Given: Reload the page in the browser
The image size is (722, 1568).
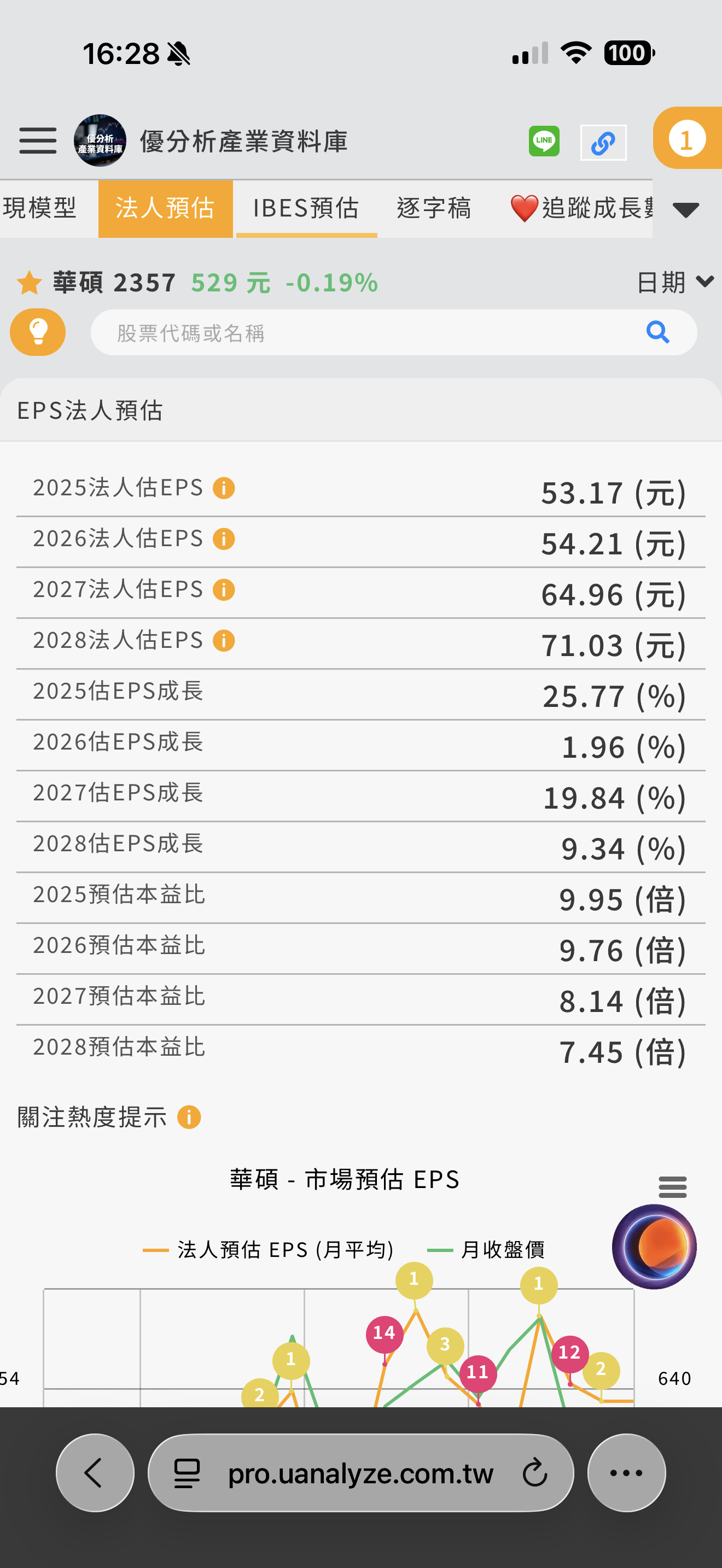Looking at the screenshot, I should tap(534, 1473).
